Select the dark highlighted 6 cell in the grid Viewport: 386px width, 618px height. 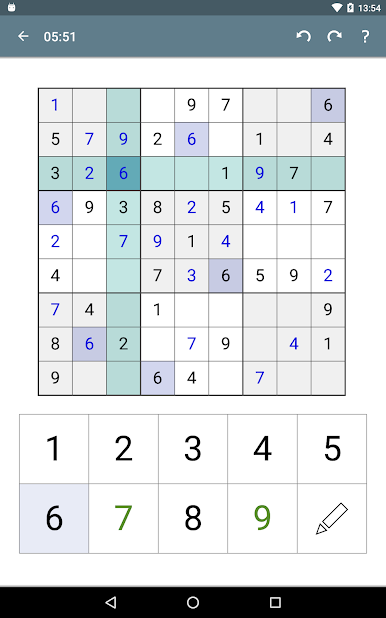[123, 173]
